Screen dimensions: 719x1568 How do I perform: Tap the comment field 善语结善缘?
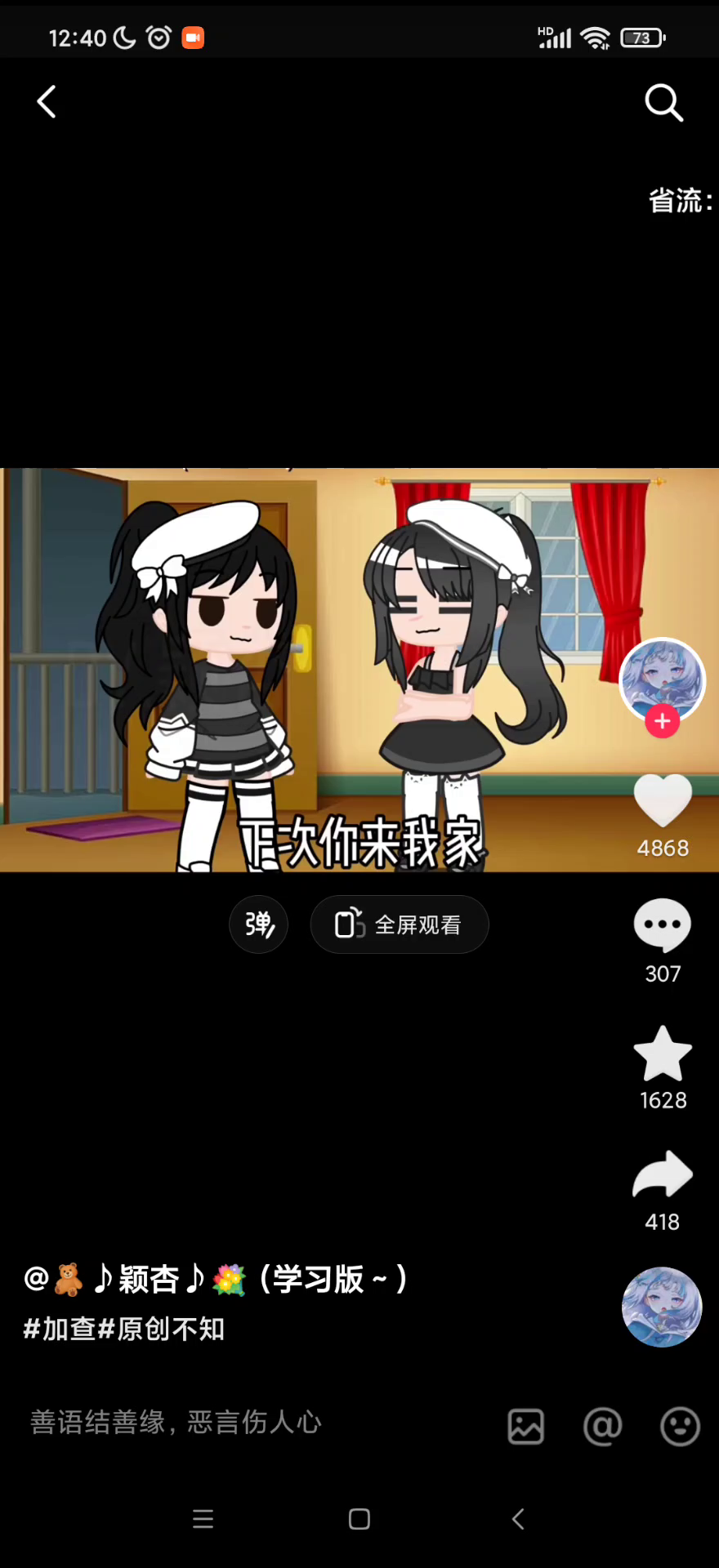click(176, 1422)
